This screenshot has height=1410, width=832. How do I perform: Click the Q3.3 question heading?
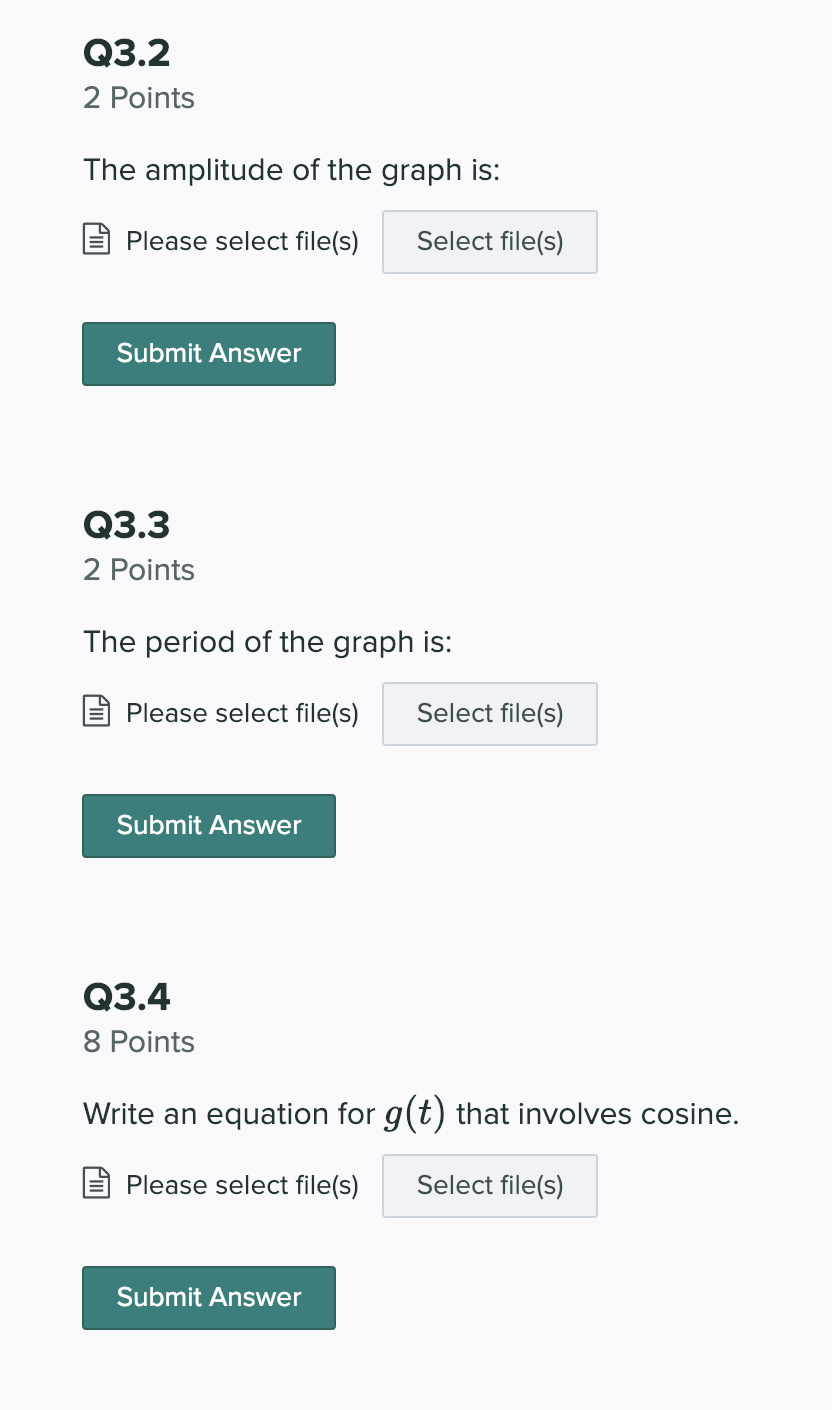click(x=127, y=524)
